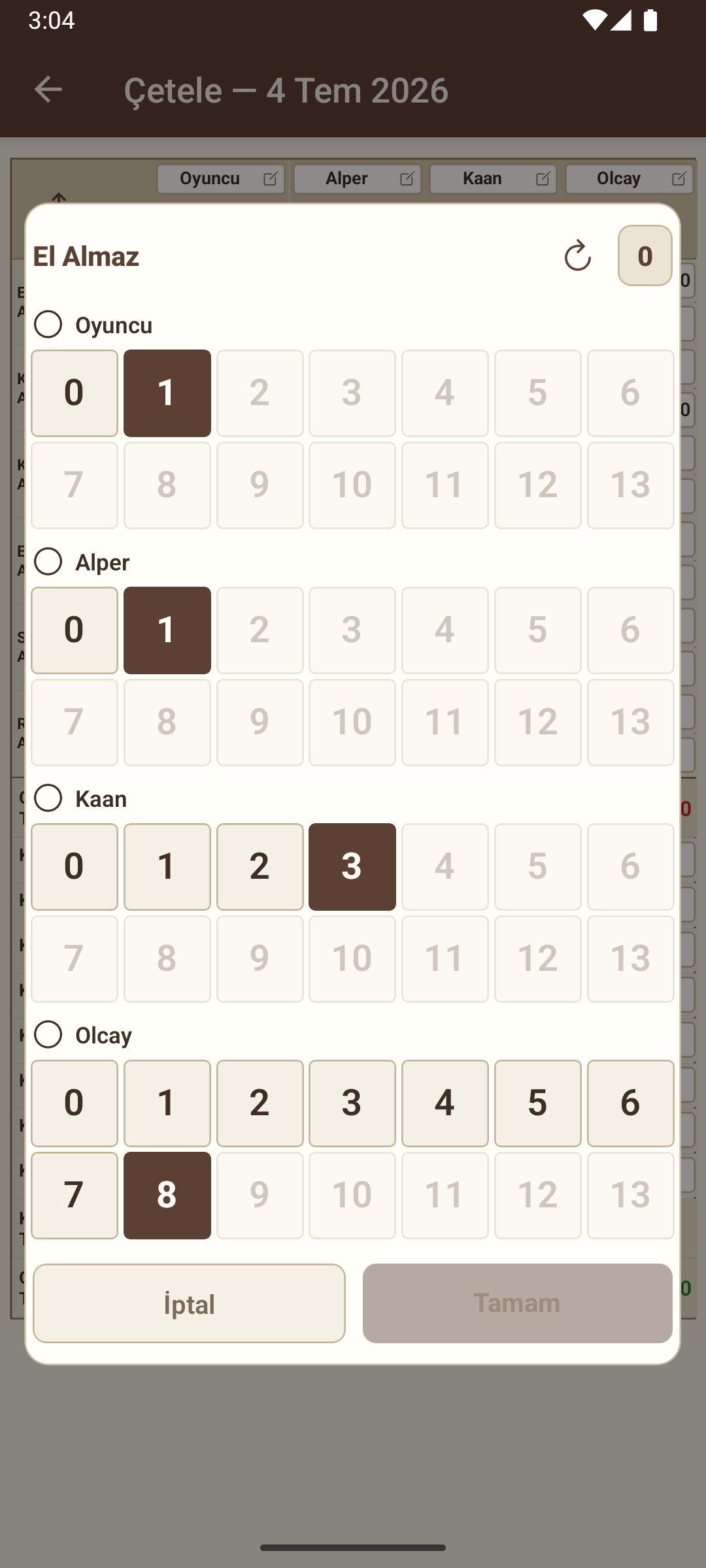706x1568 pixels.
Task: Set Olcay's count to 5
Action: coord(538,1103)
